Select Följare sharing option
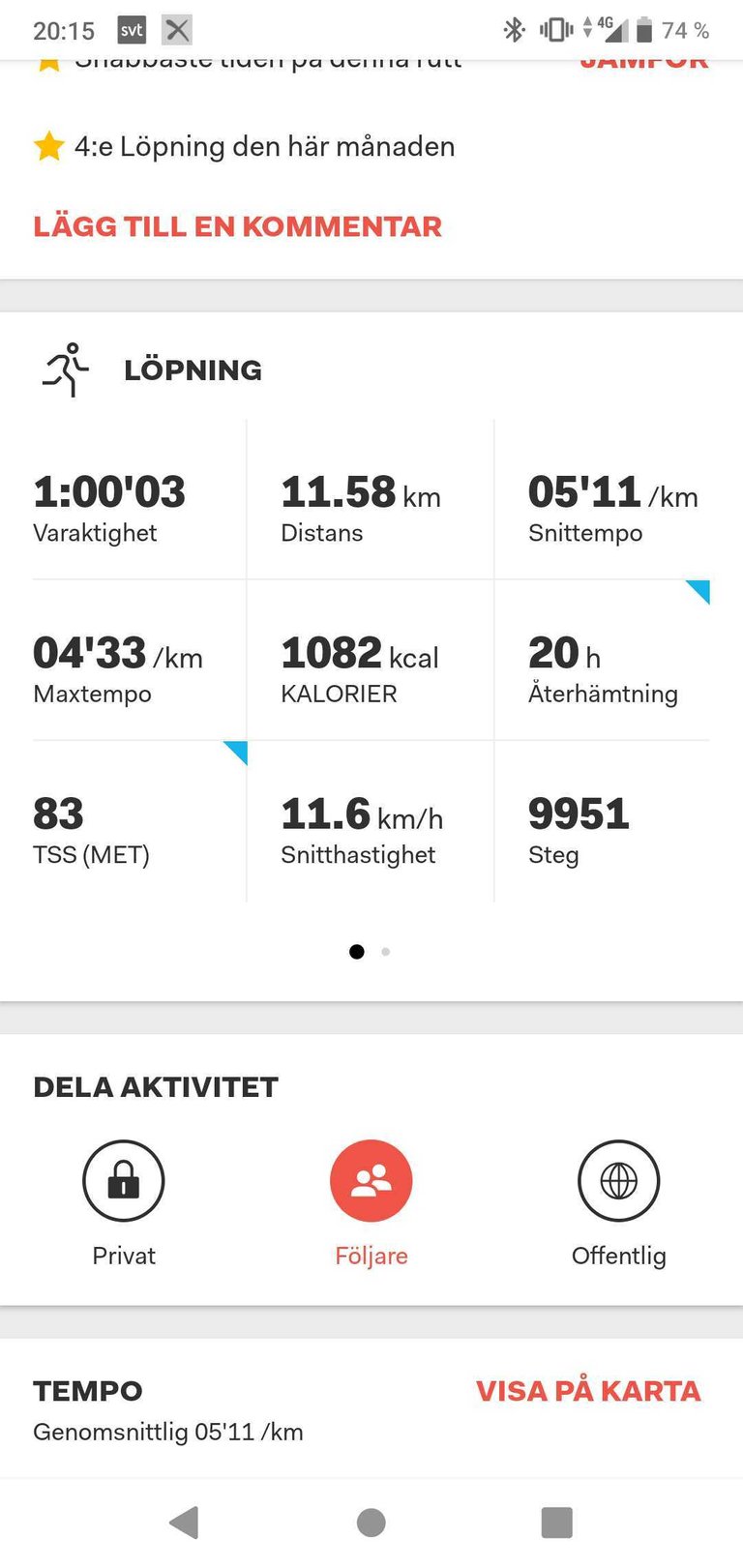Image resolution: width=743 pixels, height=1568 pixels. pyautogui.click(x=371, y=1181)
